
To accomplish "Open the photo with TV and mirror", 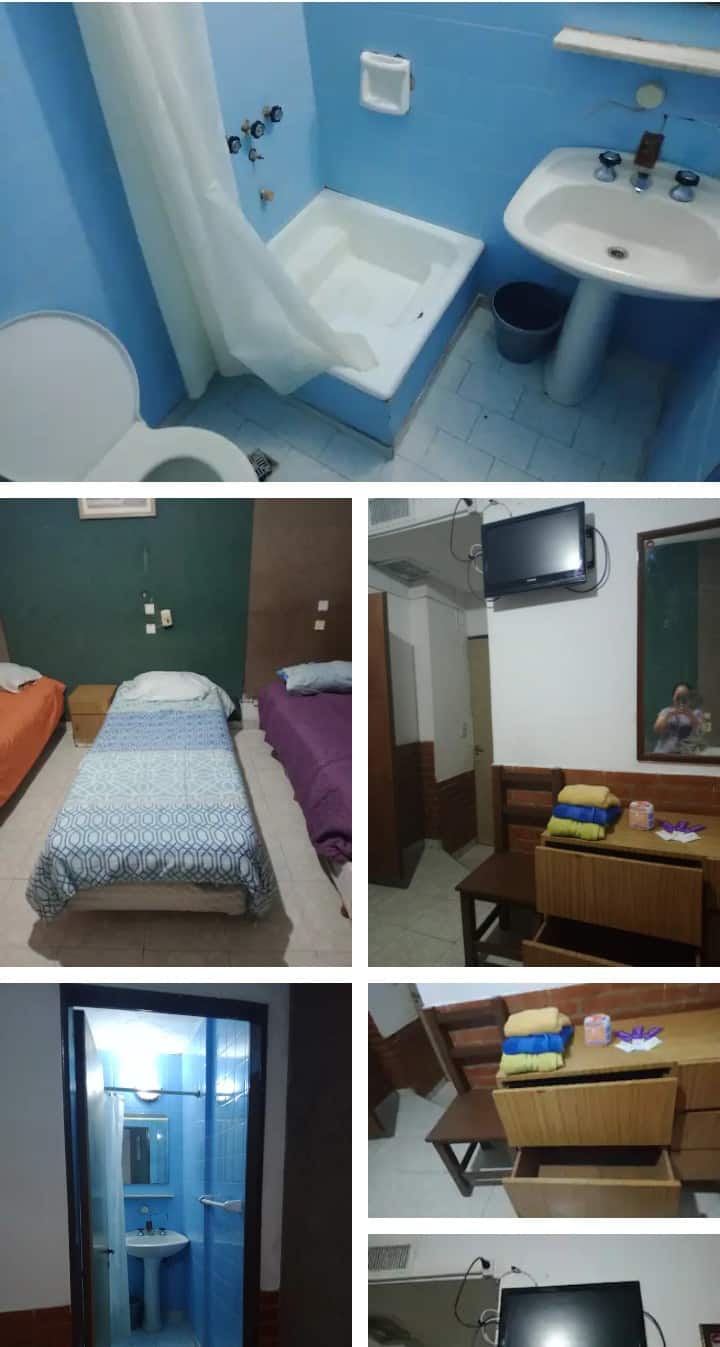I will coord(544,732).
